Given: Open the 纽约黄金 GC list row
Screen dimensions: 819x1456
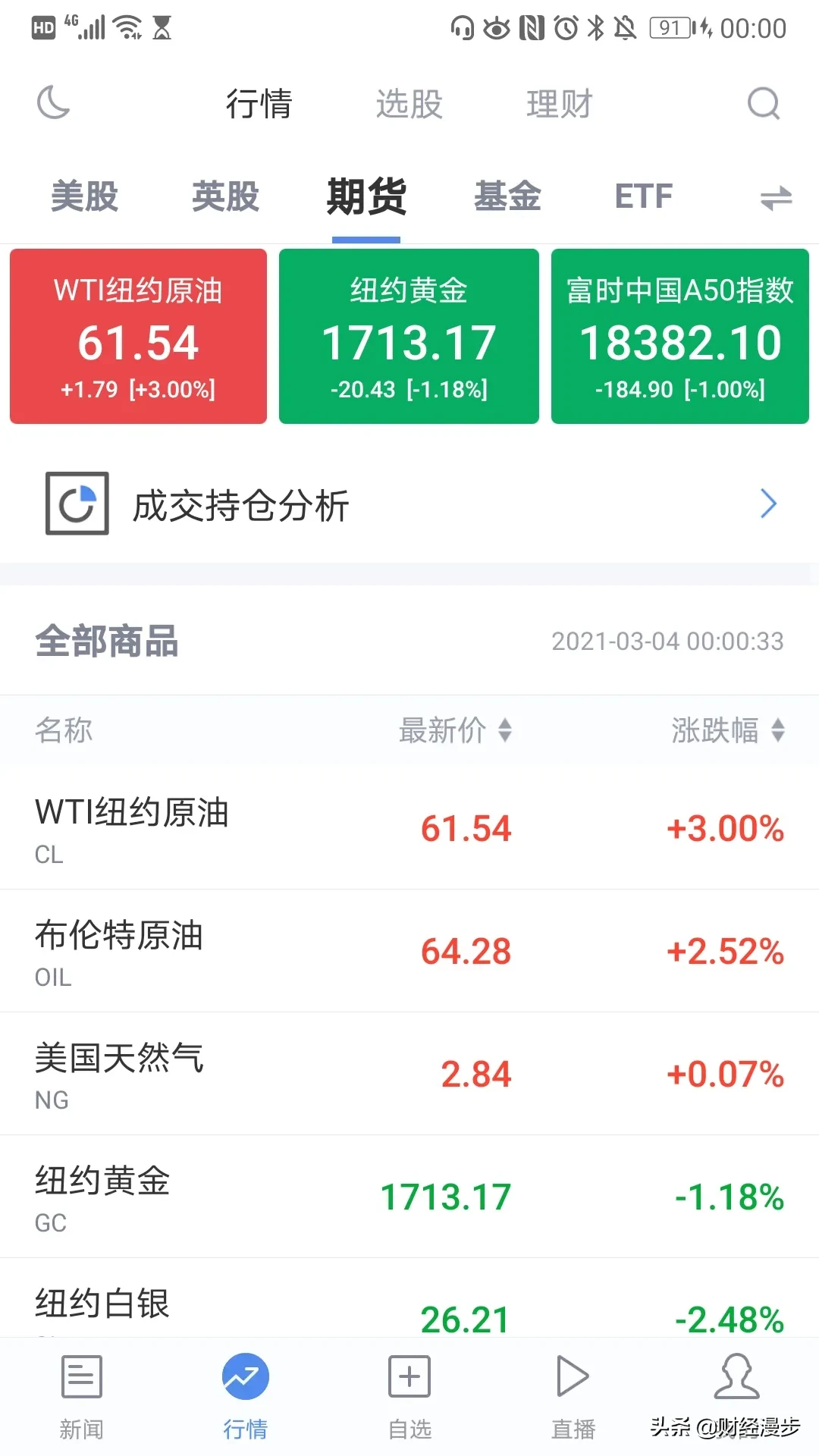Looking at the screenshot, I should tap(409, 1197).
